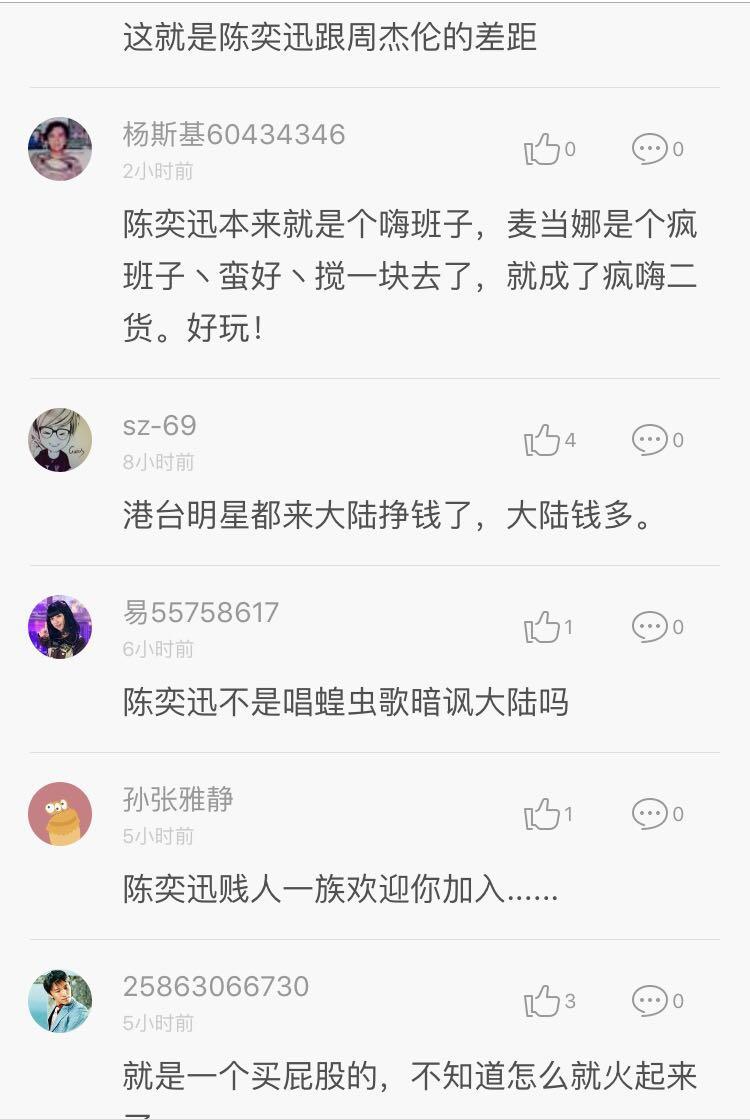View sz-69's profile picture

click(60, 440)
